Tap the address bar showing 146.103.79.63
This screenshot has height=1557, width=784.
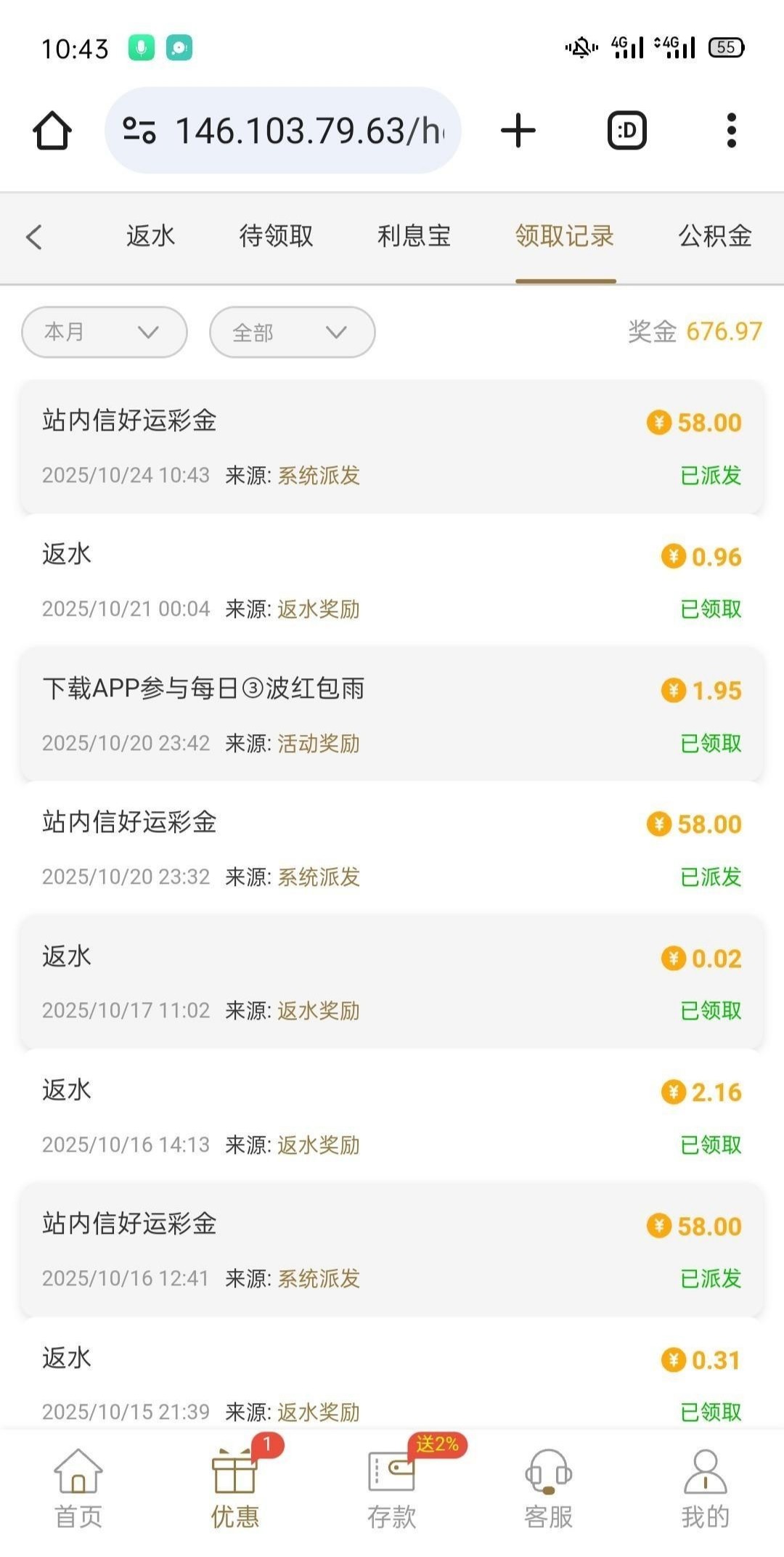click(x=283, y=131)
